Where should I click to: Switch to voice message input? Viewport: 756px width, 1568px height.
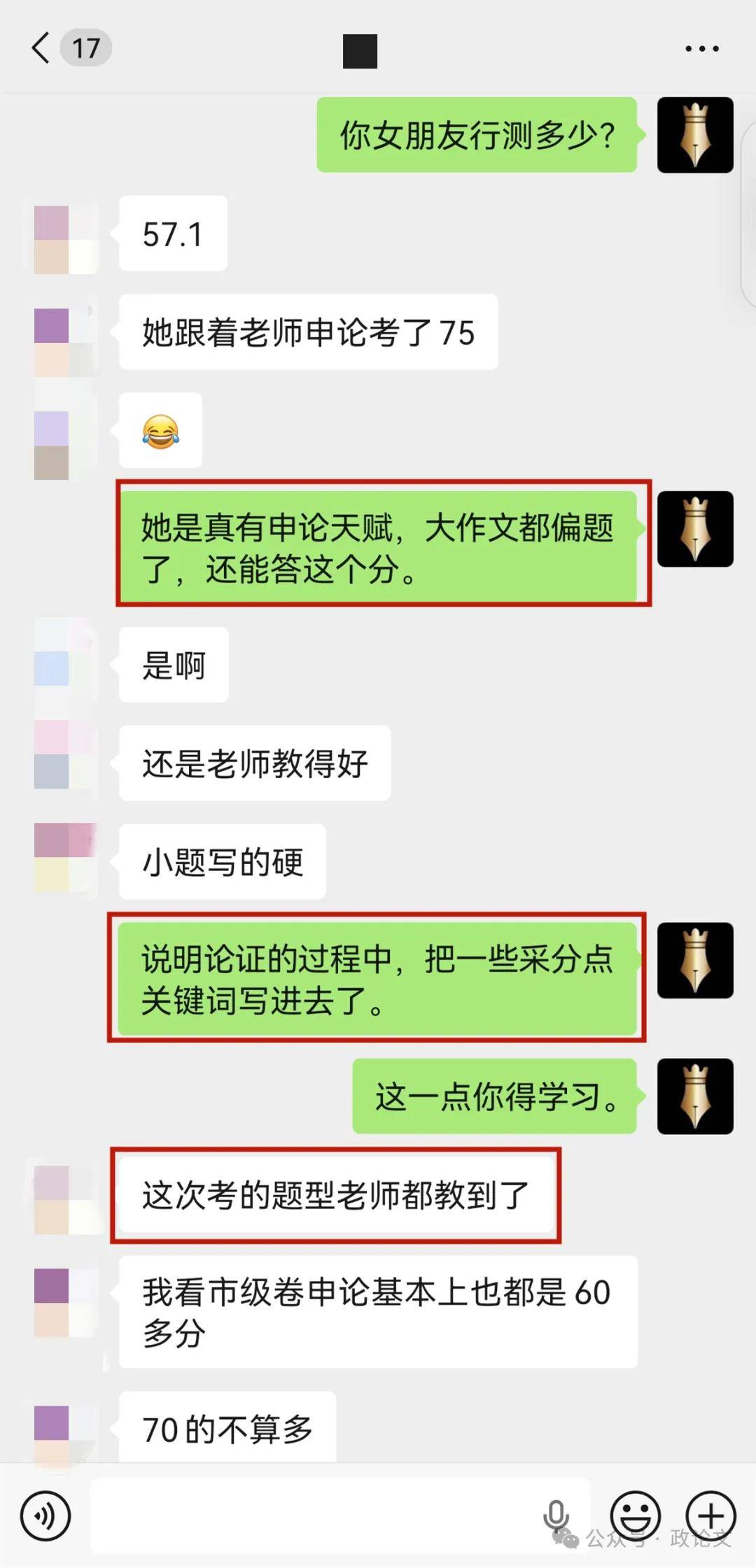tap(45, 1516)
